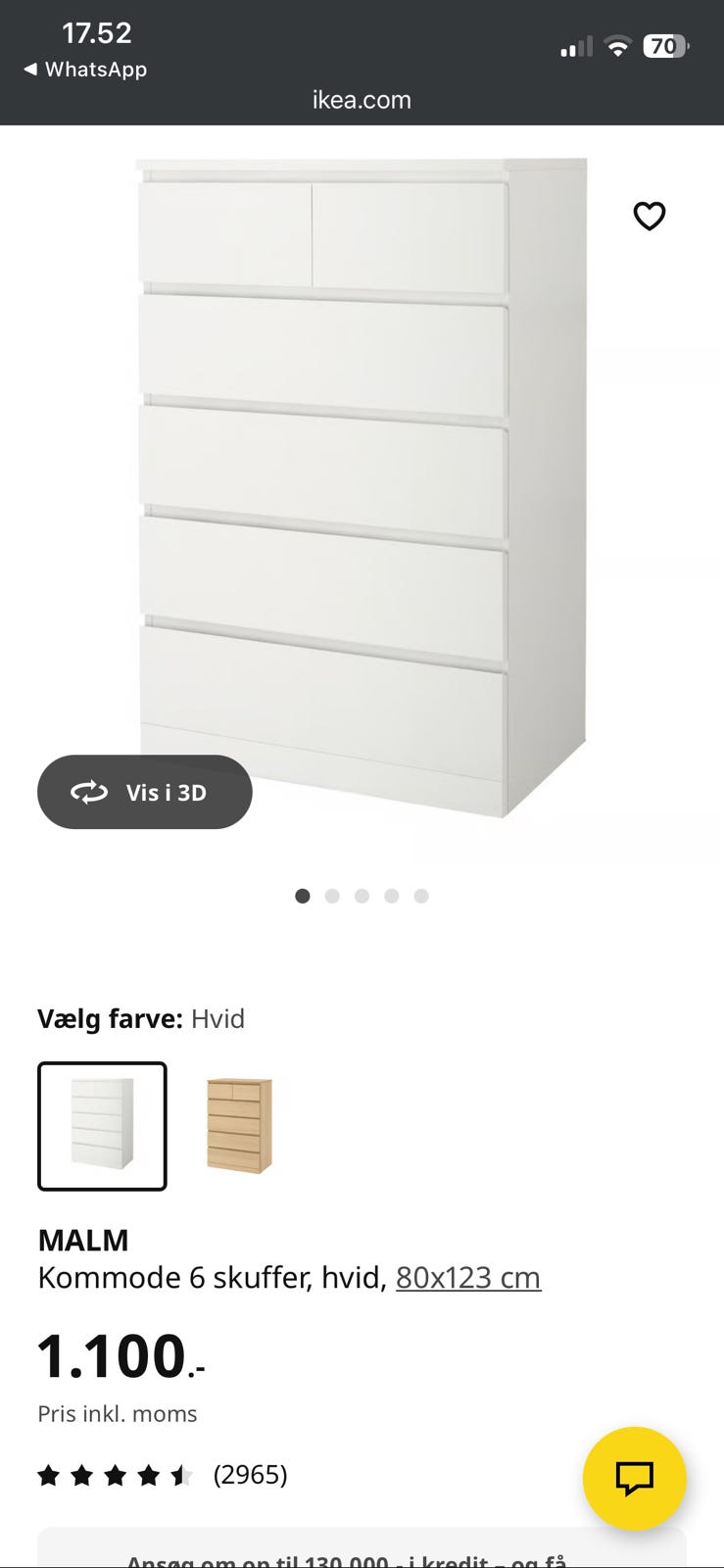Tap the half-filled fifth rating star

pyautogui.click(x=181, y=1474)
